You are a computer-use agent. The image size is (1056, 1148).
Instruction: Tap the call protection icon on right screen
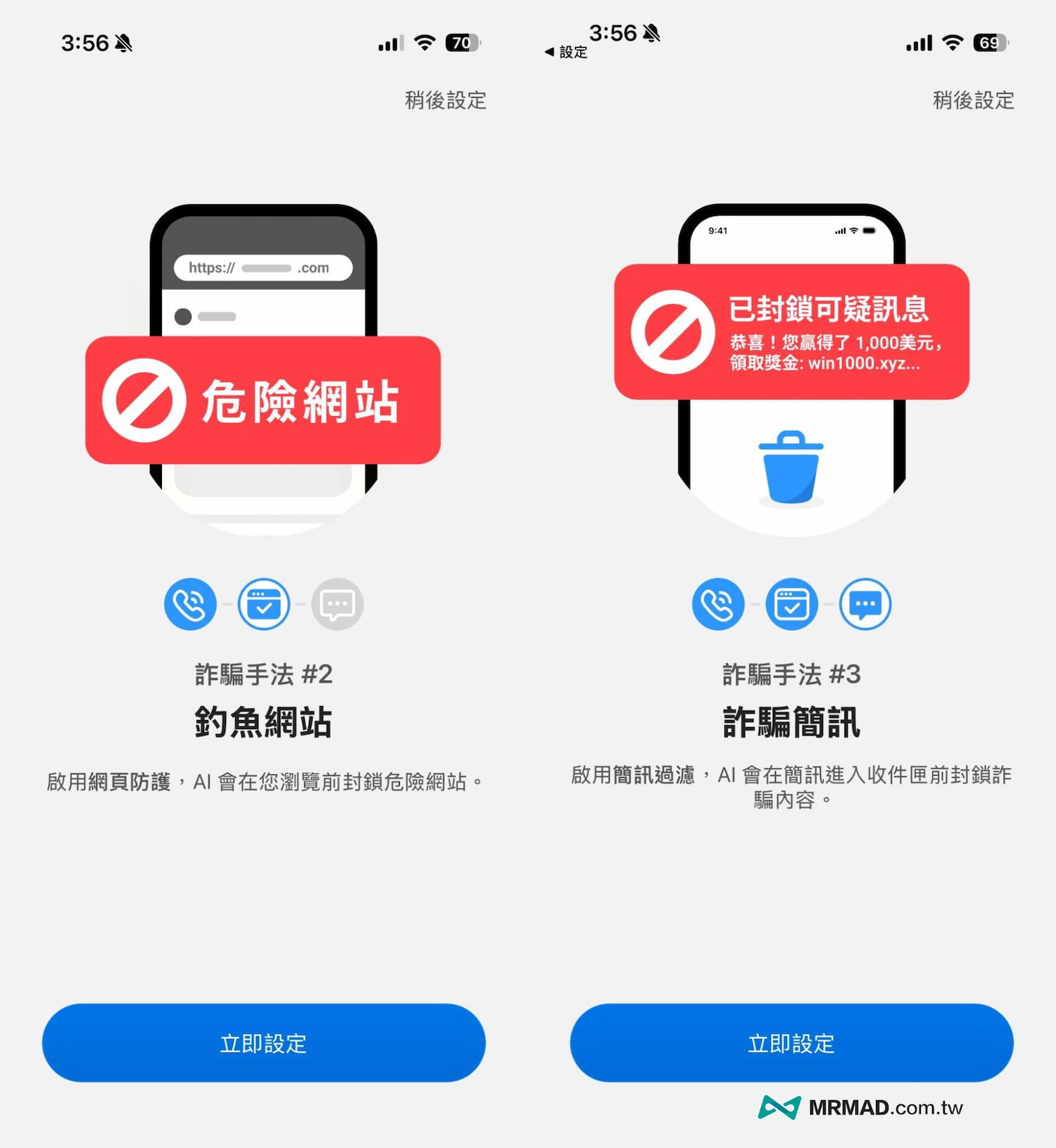(x=717, y=604)
